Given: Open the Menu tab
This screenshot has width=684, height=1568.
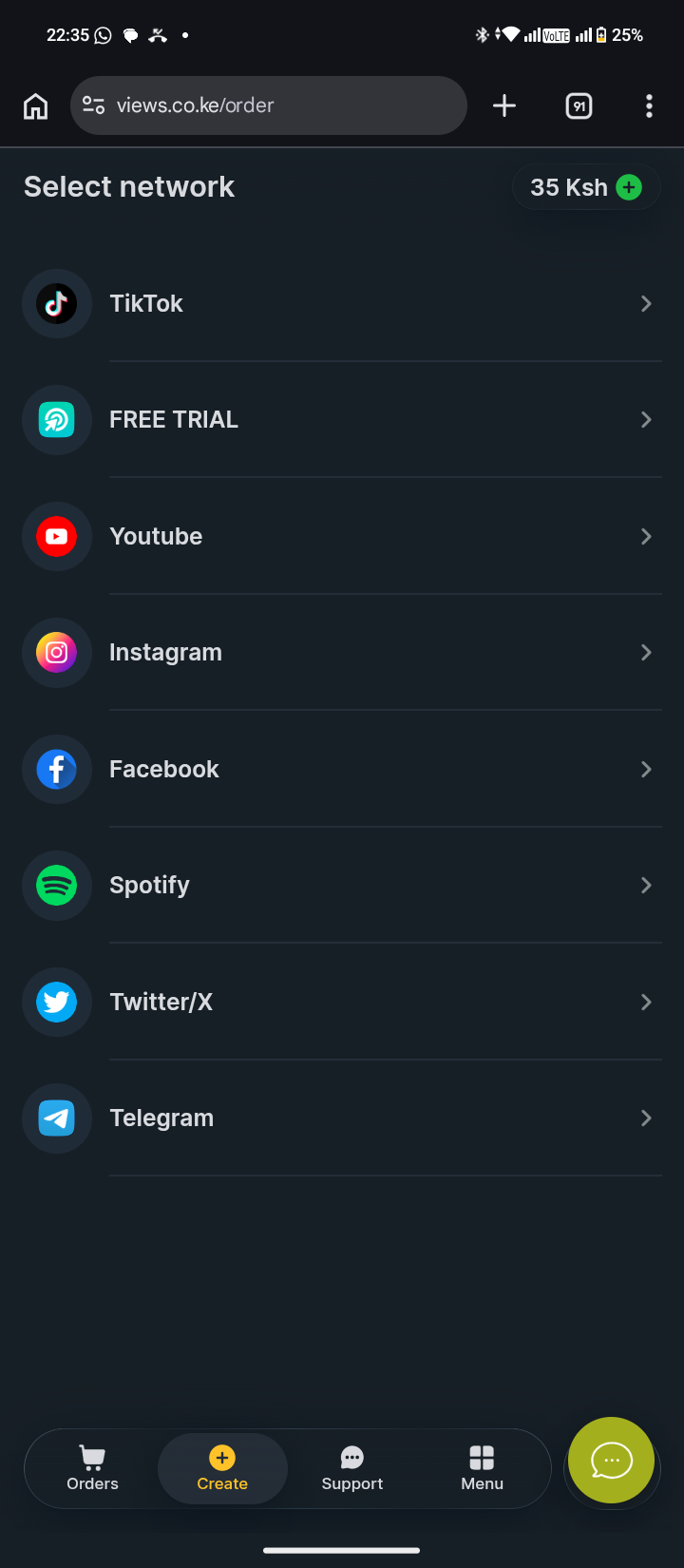Looking at the screenshot, I should pyautogui.click(x=482, y=1468).
